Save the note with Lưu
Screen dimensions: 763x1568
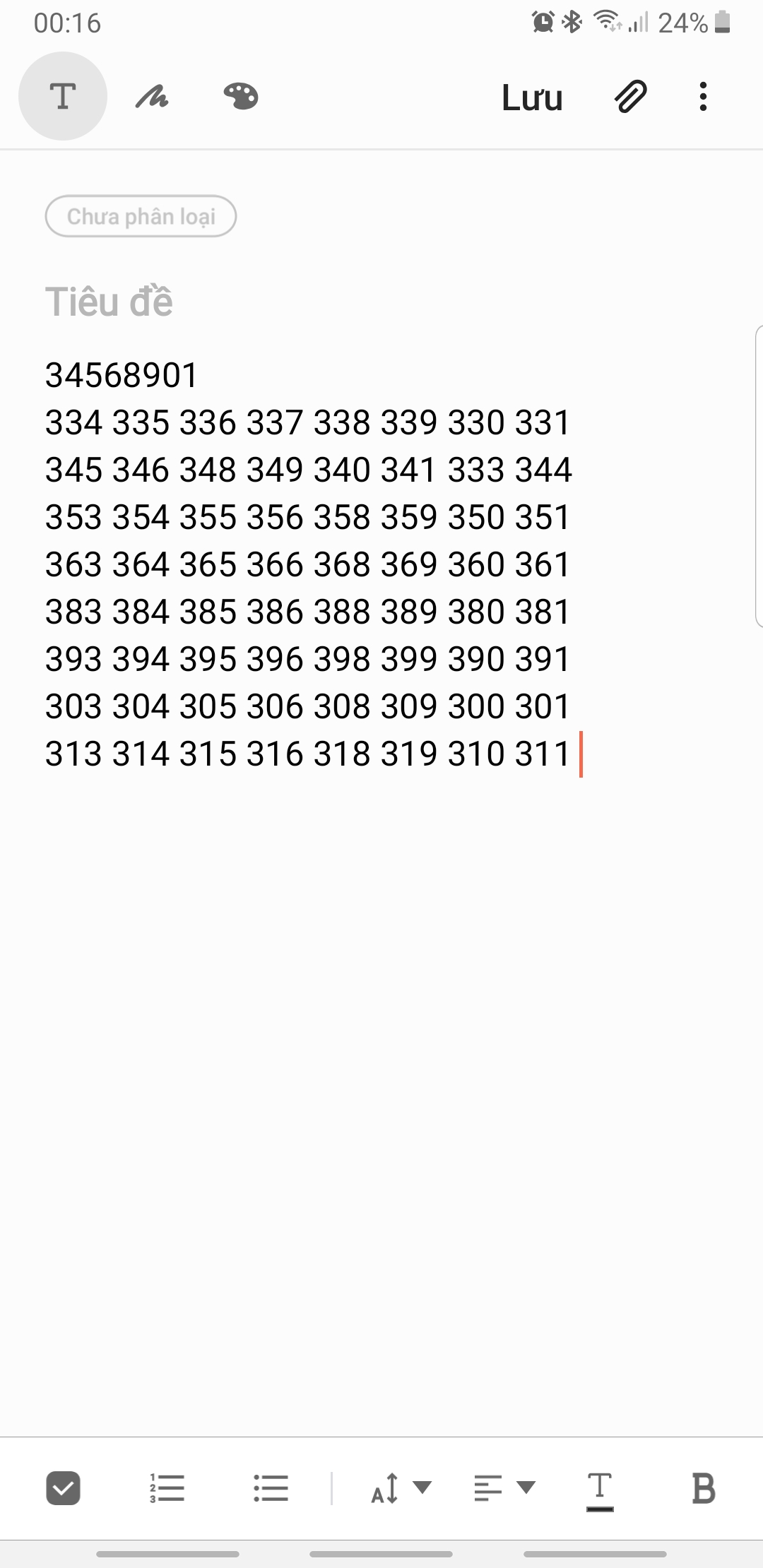pos(532,97)
